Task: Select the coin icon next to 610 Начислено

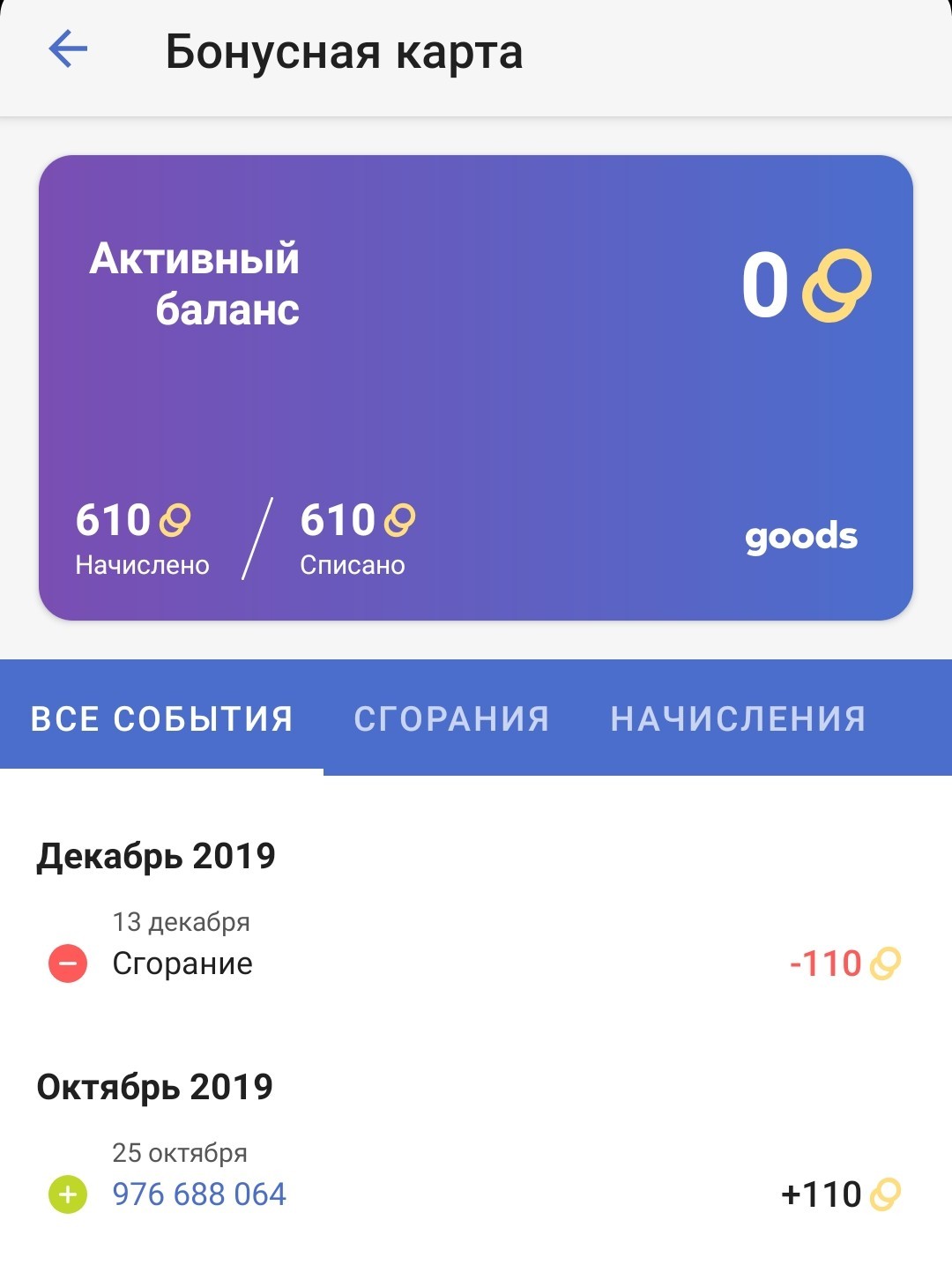Action: pyautogui.click(x=174, y=520)
